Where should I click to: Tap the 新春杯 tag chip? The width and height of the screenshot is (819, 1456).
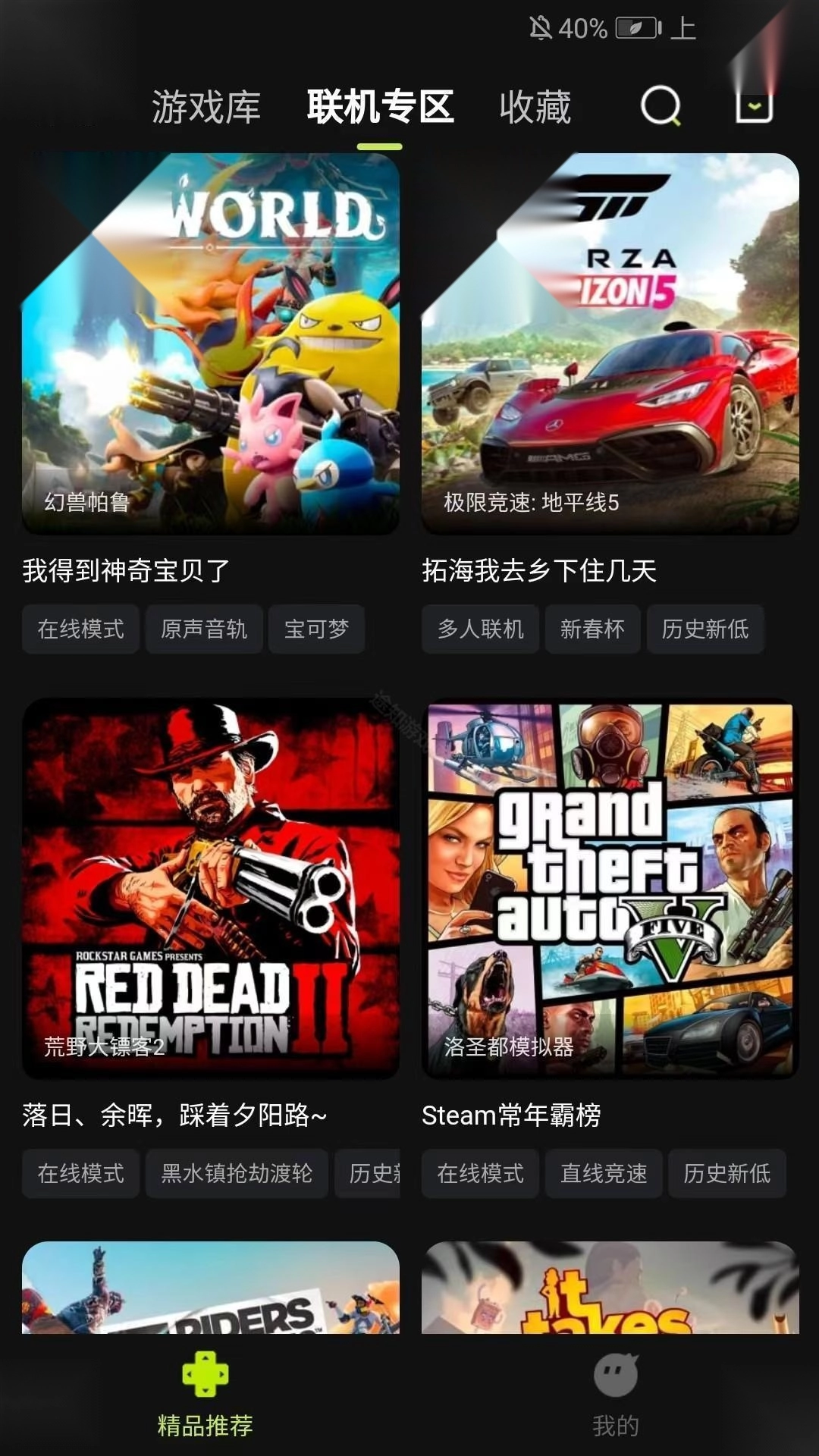[592, 629]
